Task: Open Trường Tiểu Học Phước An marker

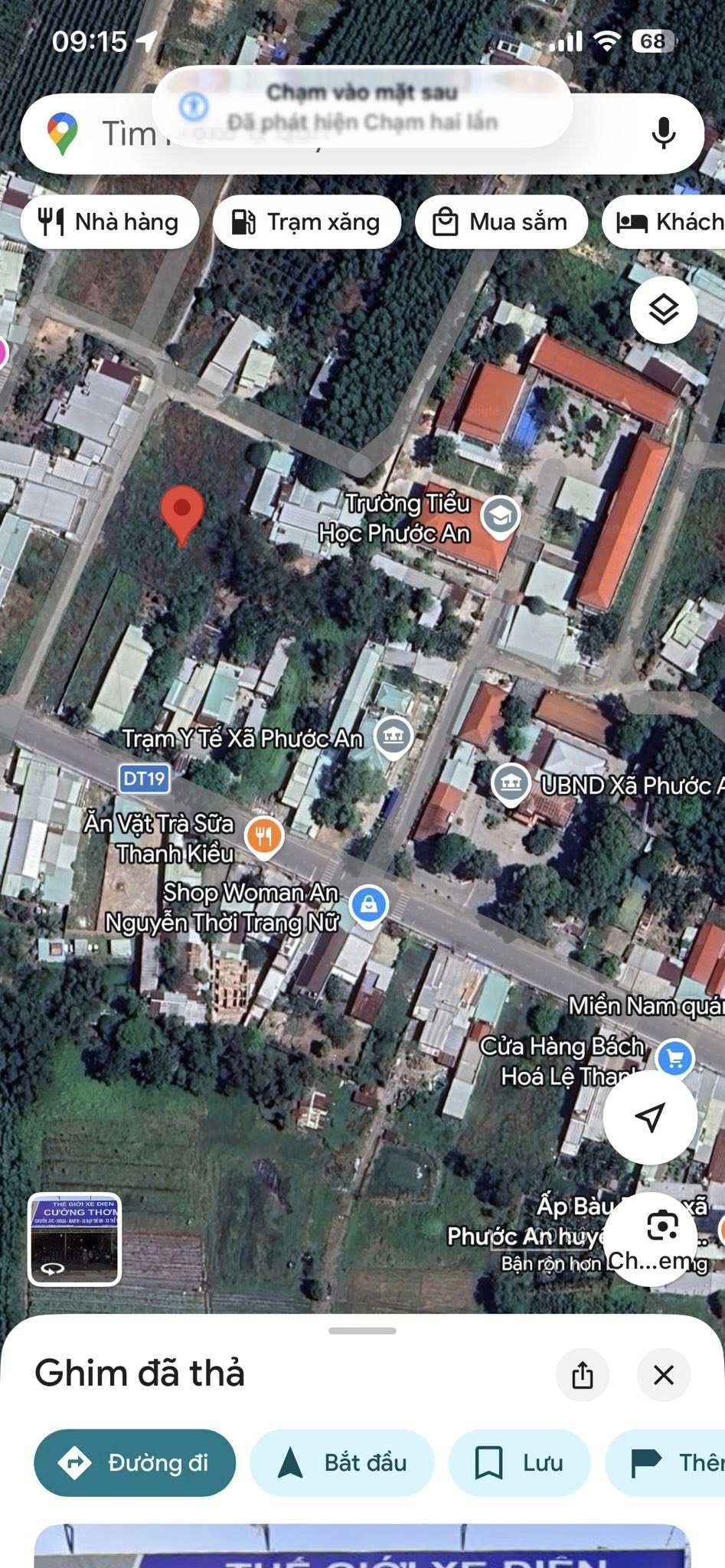Action: click(x=500, y=516)
